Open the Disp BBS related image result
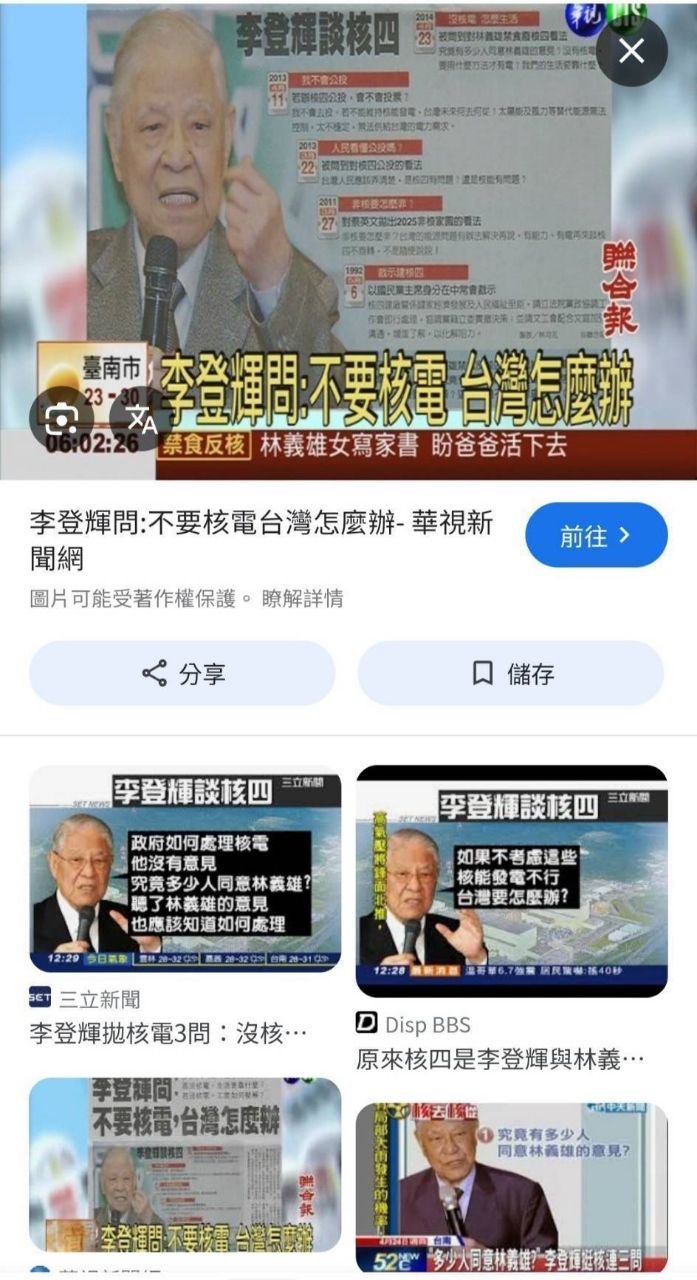The width and height of the screenshot is (697, 1280). 511,881
